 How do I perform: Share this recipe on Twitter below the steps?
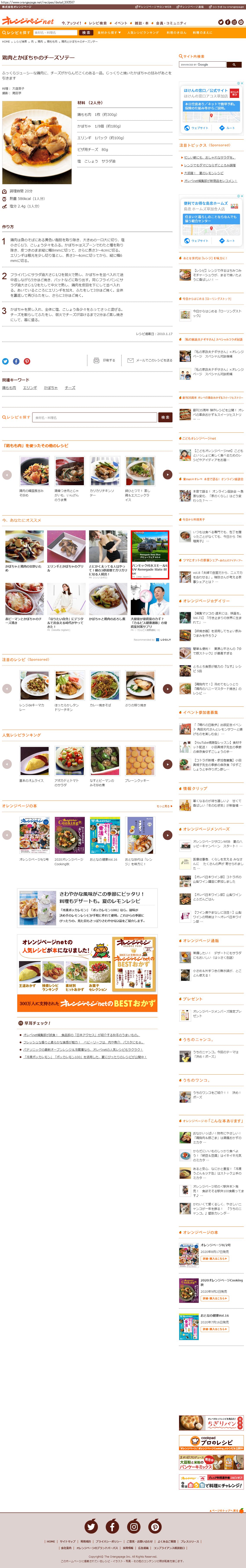(5, 361)
